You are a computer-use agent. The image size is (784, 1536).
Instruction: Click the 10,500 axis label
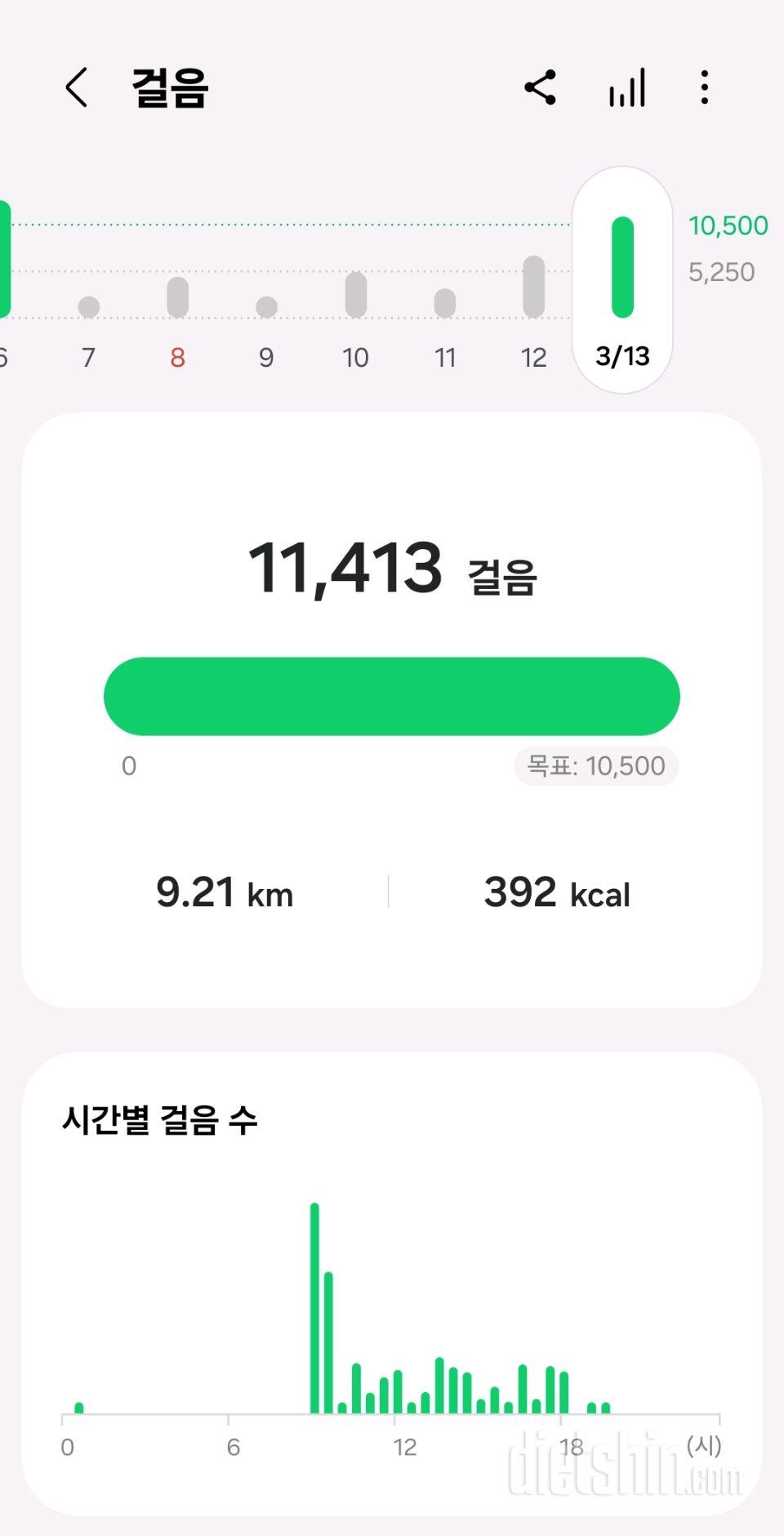coord(727,225)
